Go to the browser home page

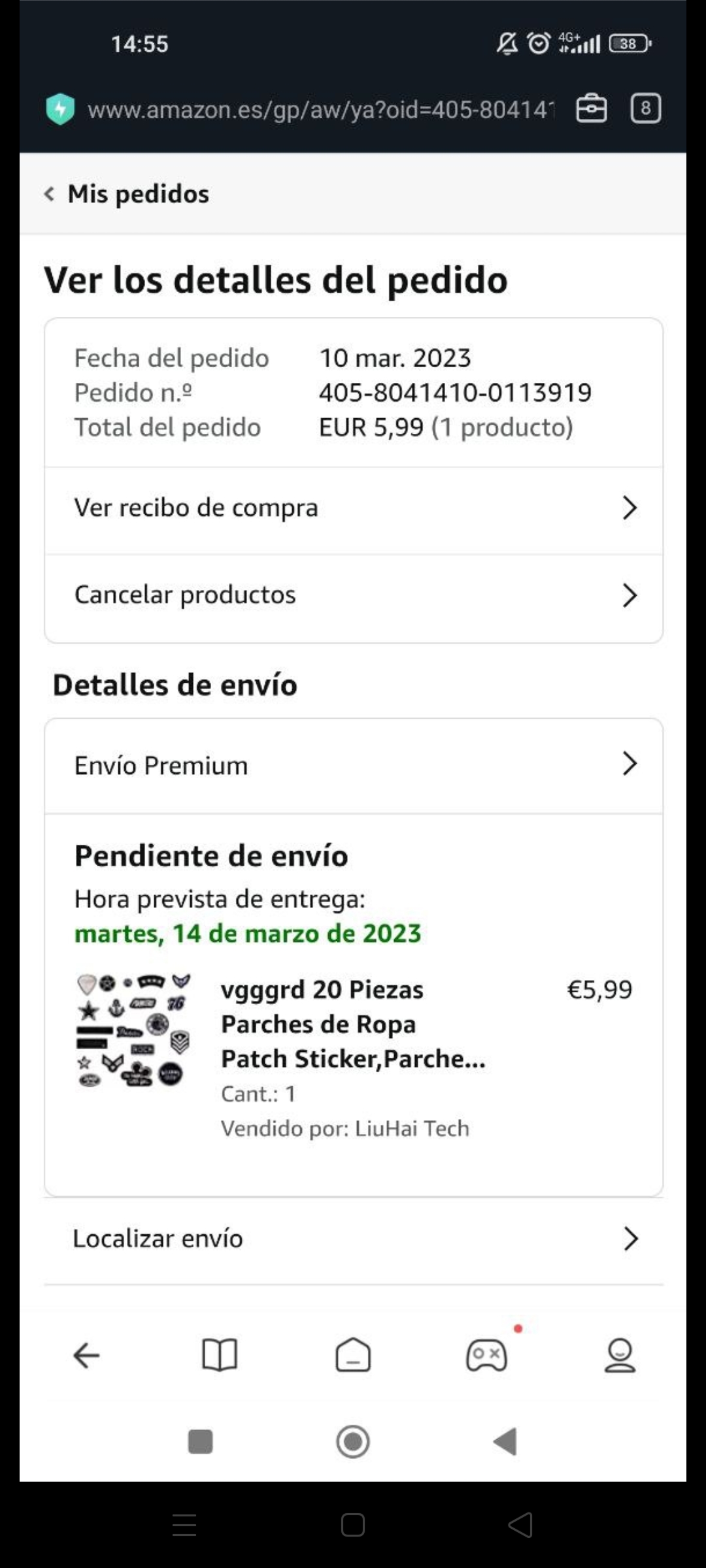[353, 1356]
